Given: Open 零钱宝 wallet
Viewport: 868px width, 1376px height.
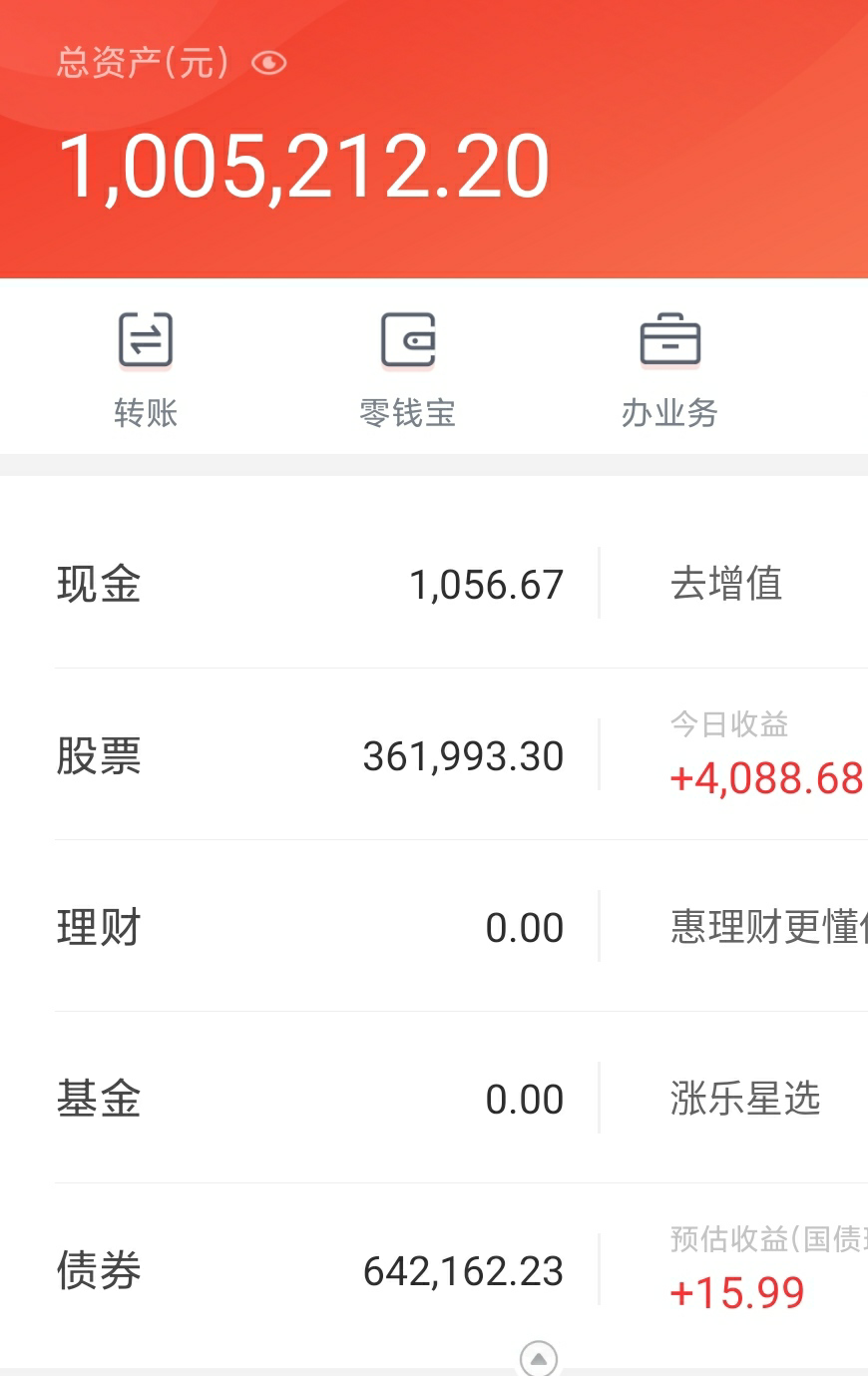Looking at the screenshot, I should coord(408,367).
